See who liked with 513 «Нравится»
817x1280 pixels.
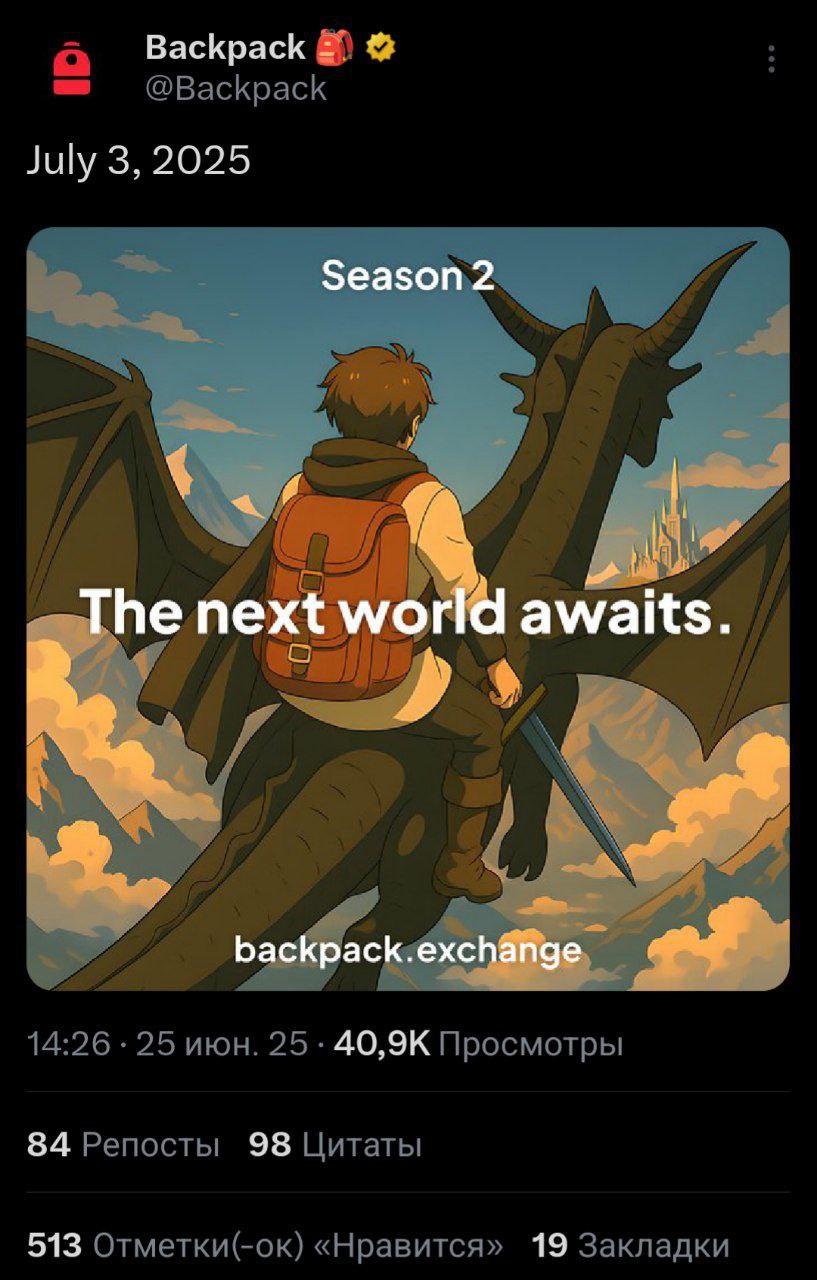coord(265,1245)
